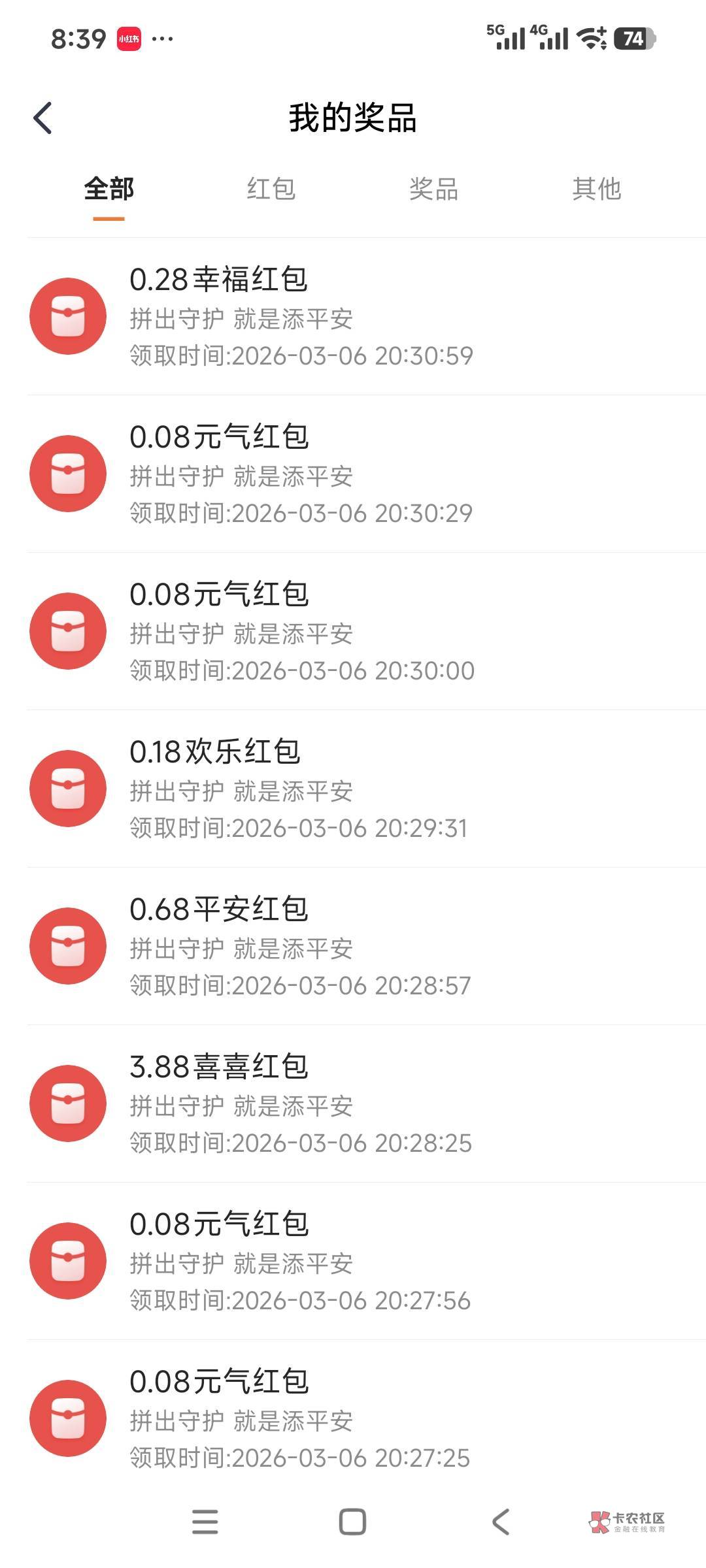Go back using the top-left arrow
This screenshot has width=706, height=1568.
pyautogui.click(x=42, y=118)
